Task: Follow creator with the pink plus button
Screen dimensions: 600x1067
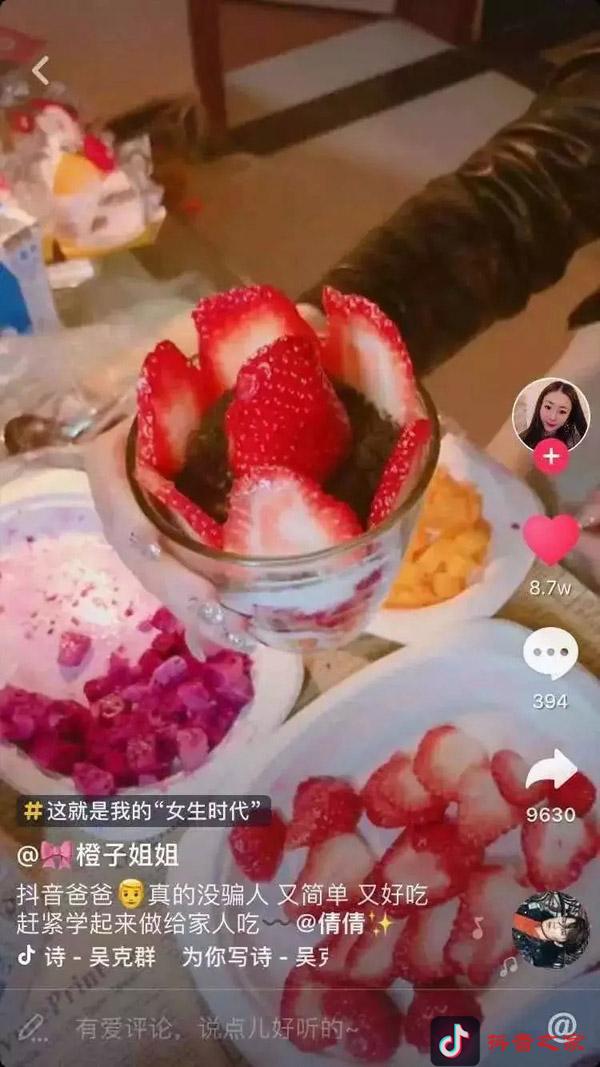Action: click(551, 458)
